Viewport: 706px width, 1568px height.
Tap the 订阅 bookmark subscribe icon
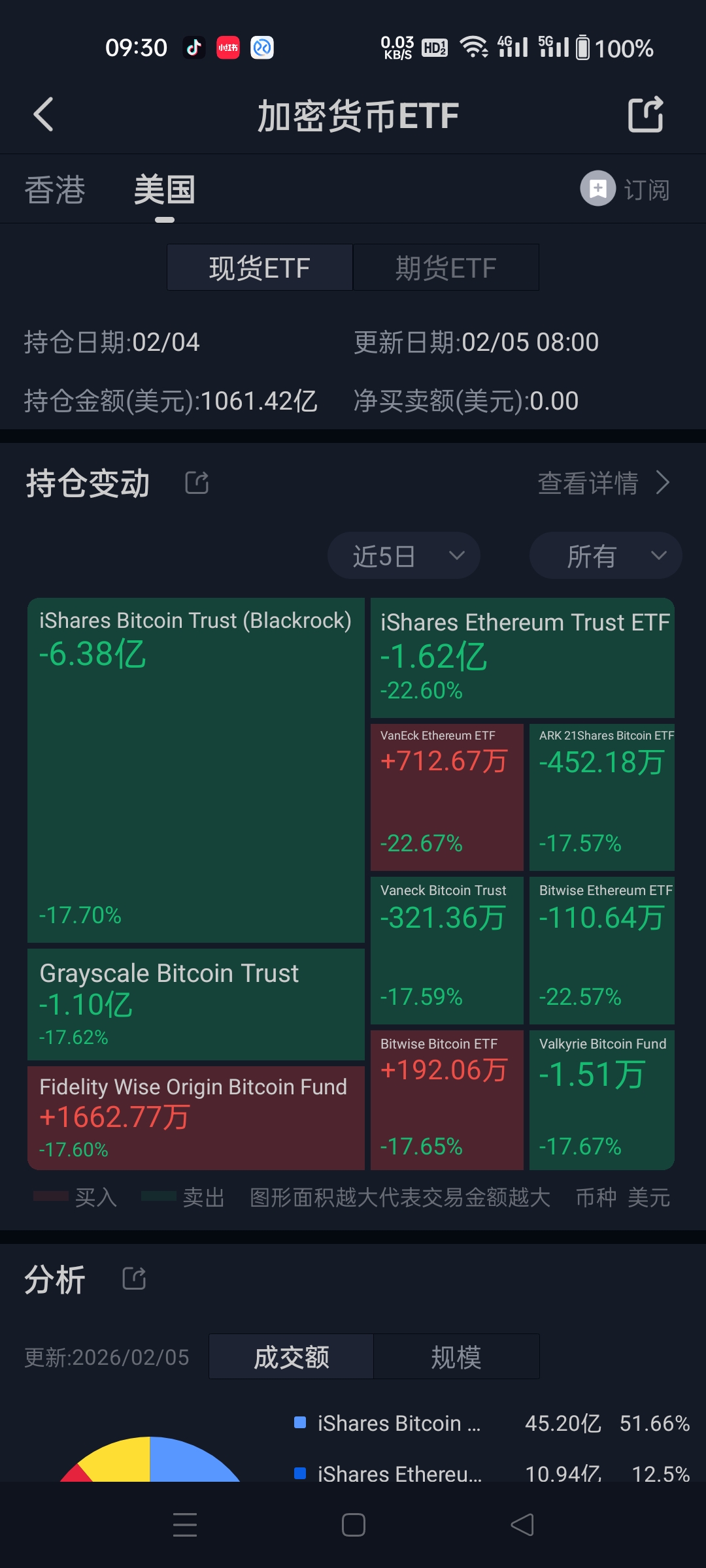pos(597,189)
